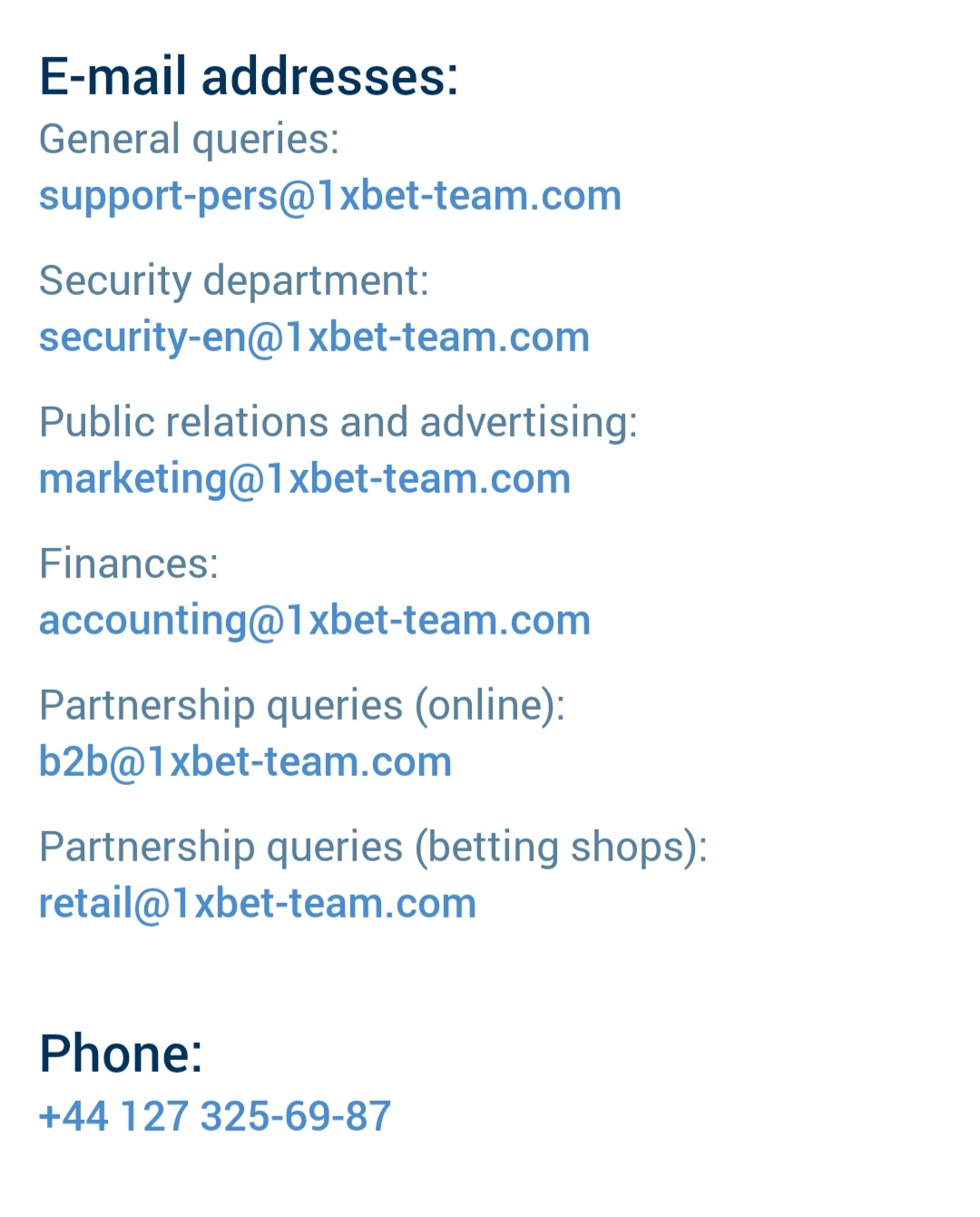Open the security-en@1xbet-team.com email link
The image size is (980, 1217).
314,339
